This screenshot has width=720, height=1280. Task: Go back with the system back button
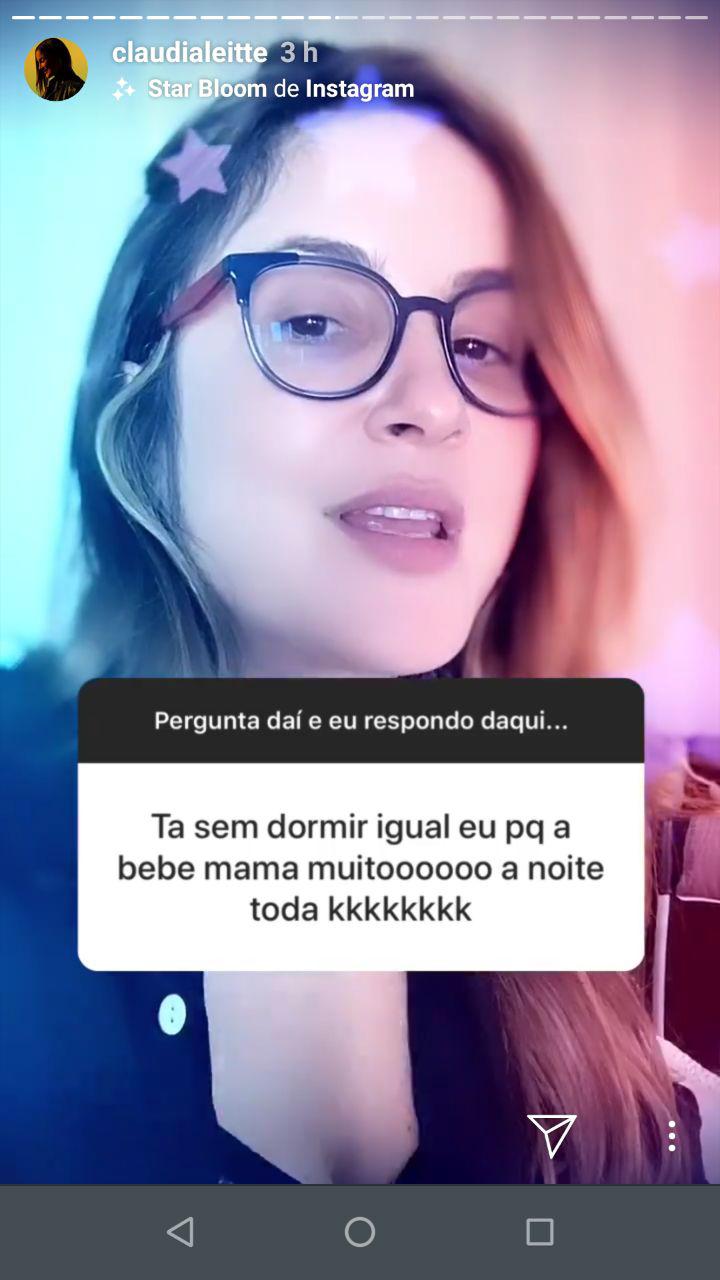click(x=180, y=1232)
